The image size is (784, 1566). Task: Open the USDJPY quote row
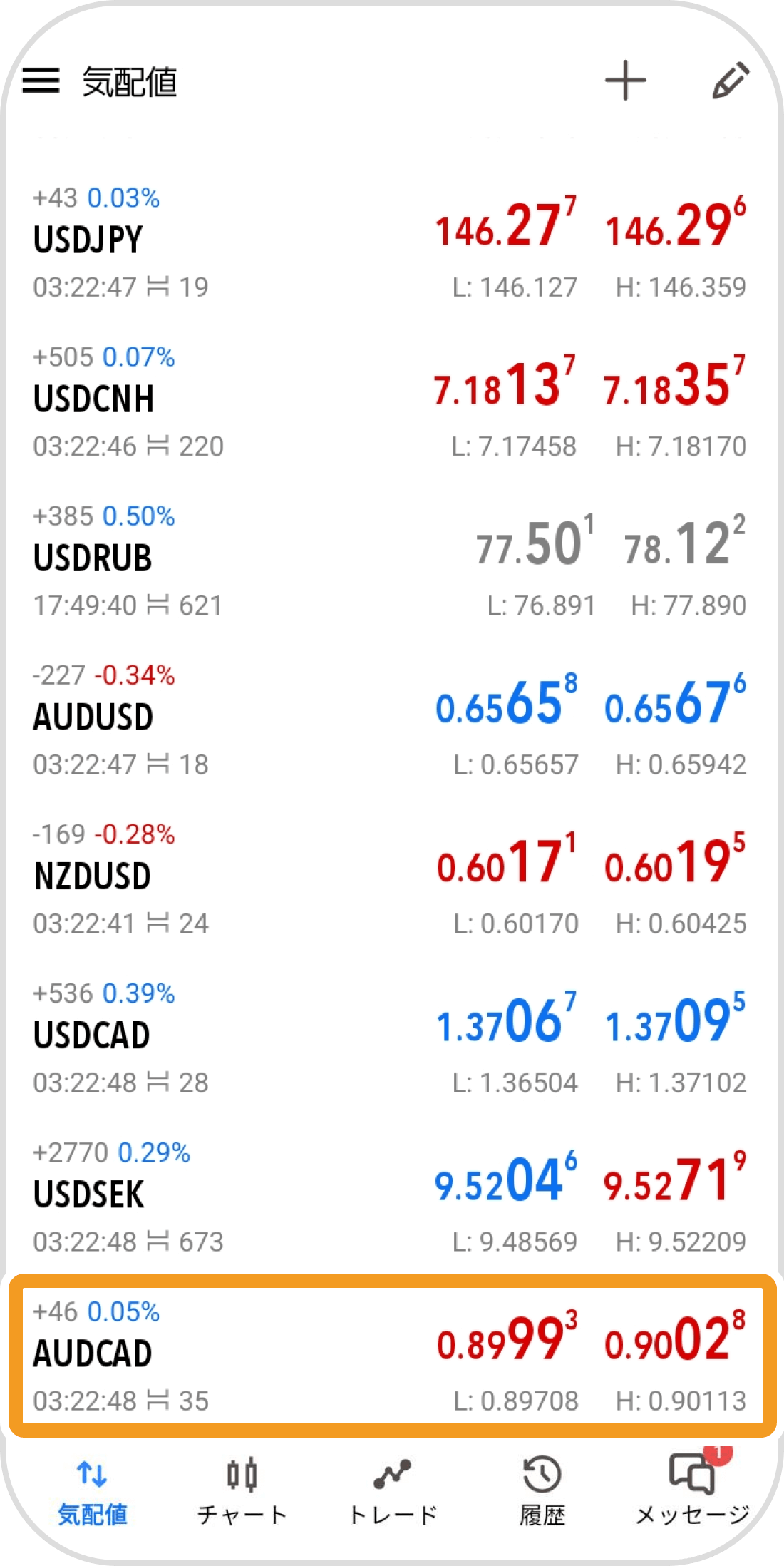click(x=392, y=243)
